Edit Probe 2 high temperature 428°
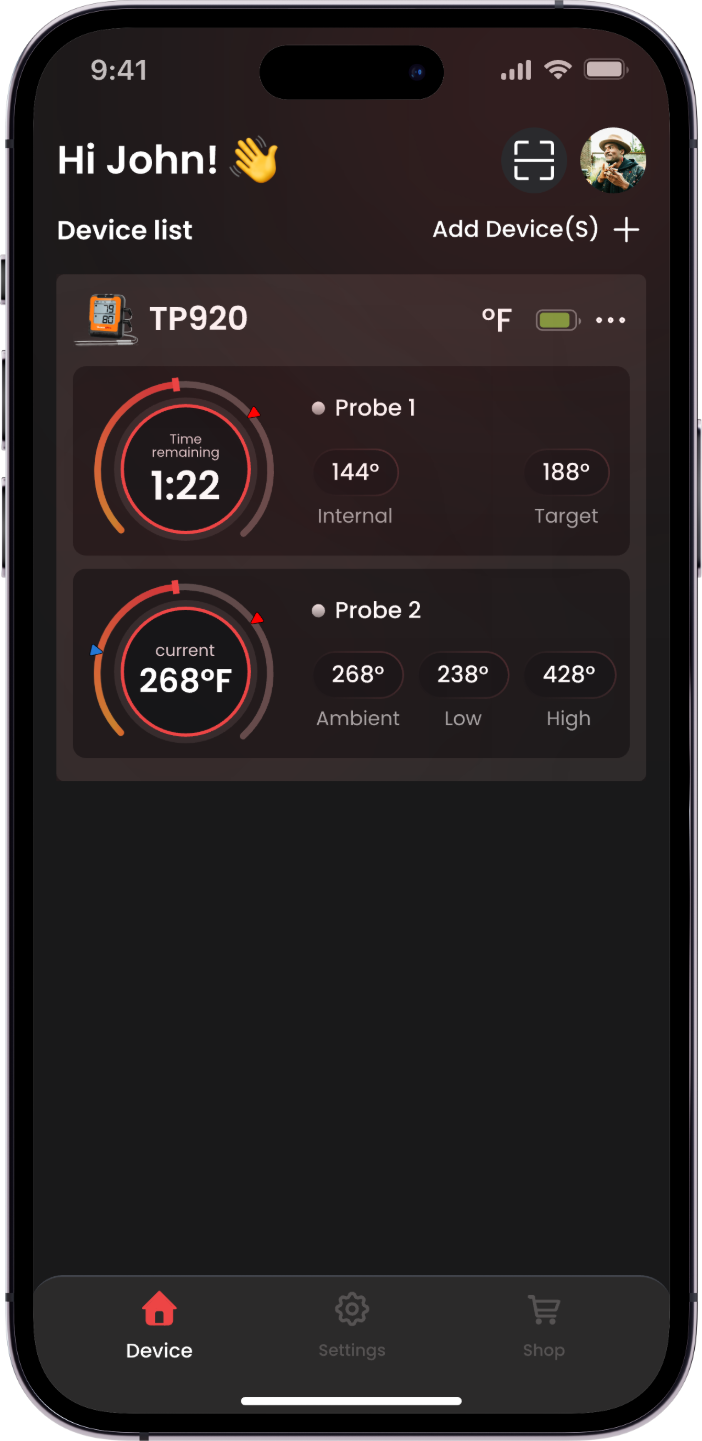Screen dimensions: 702x1441 coord(568,675)
